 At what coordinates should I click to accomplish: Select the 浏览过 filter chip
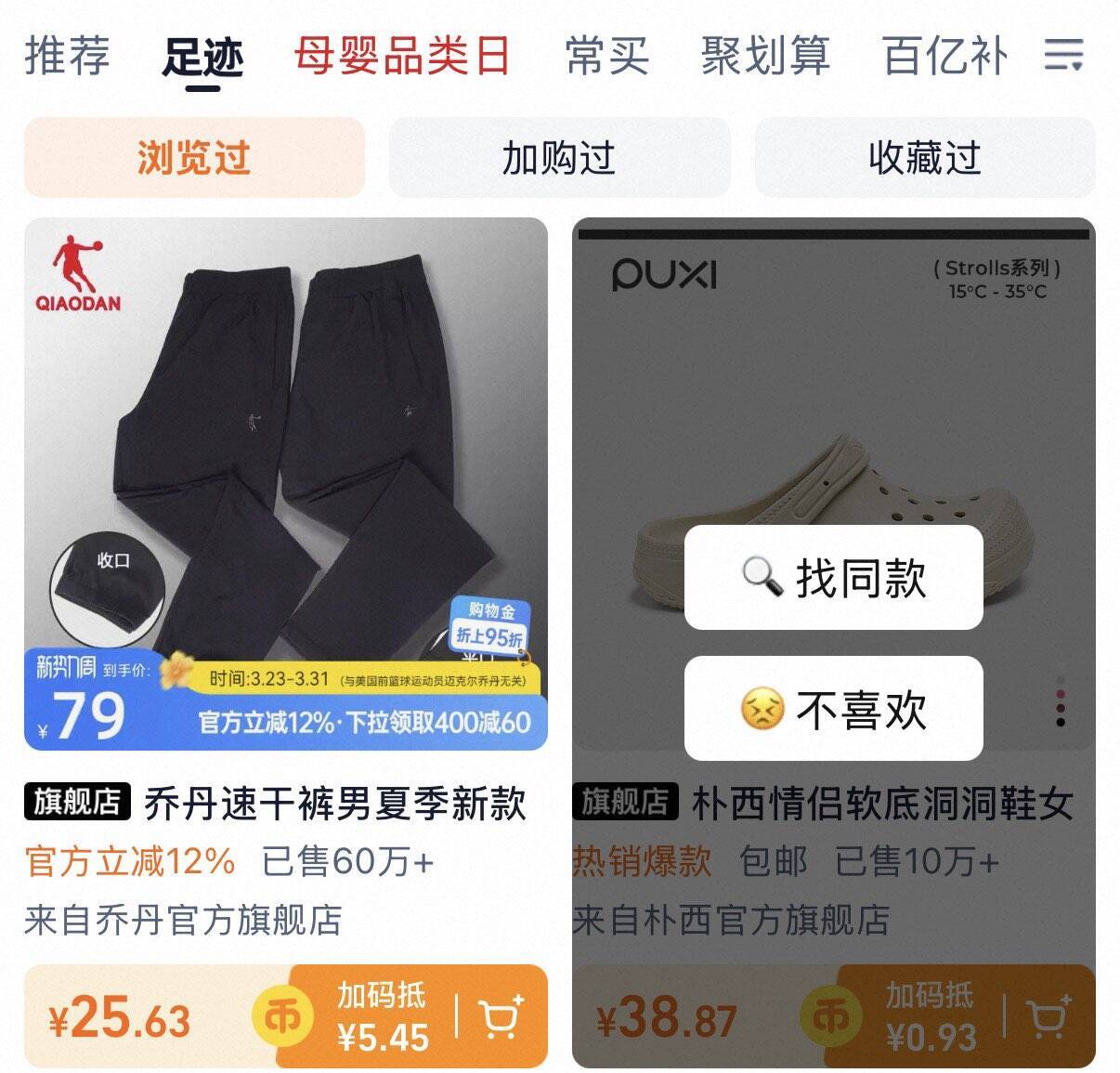(194, 157)
